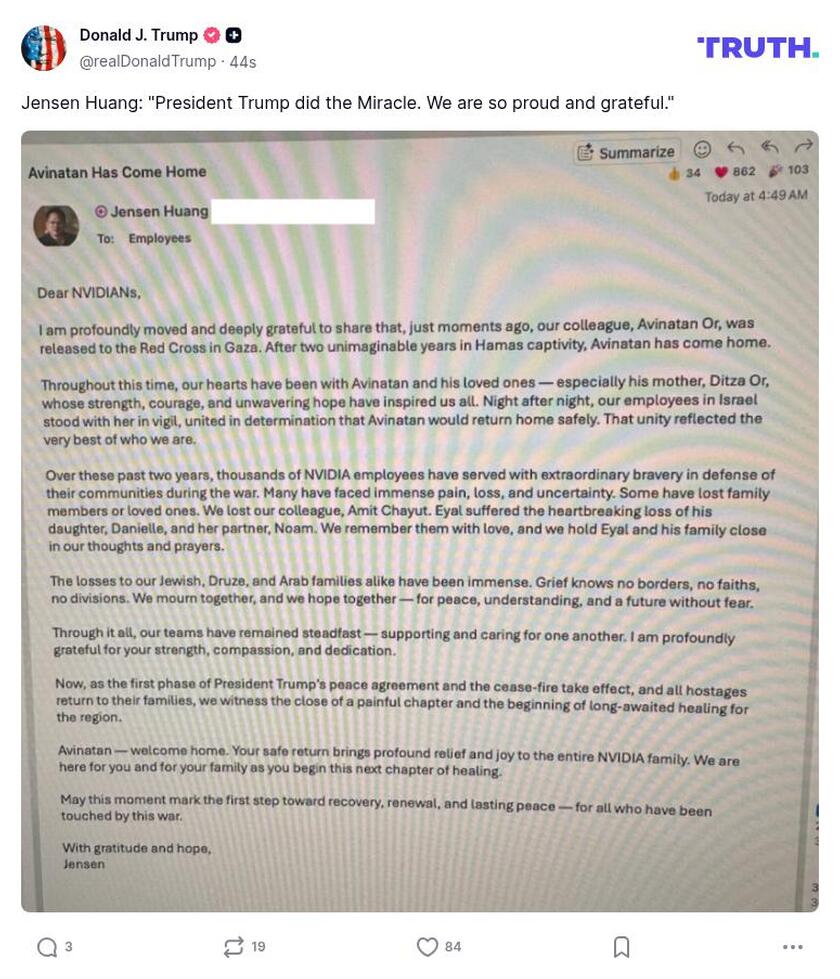Like this post
The height and width of the screenshot is (979, 840).
point(427,947)
